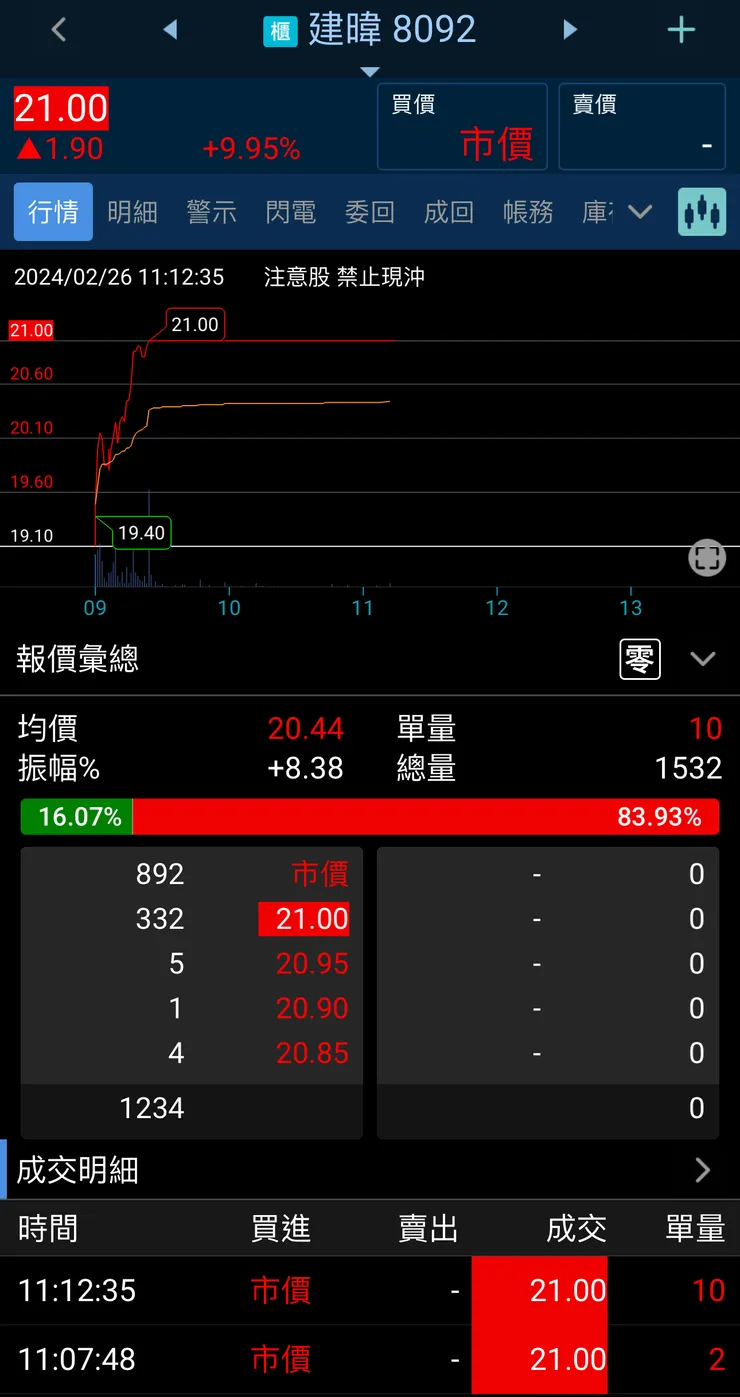Tap the back arrow at top left
This screenshot has width=740, height=1397.
[58, 29]
